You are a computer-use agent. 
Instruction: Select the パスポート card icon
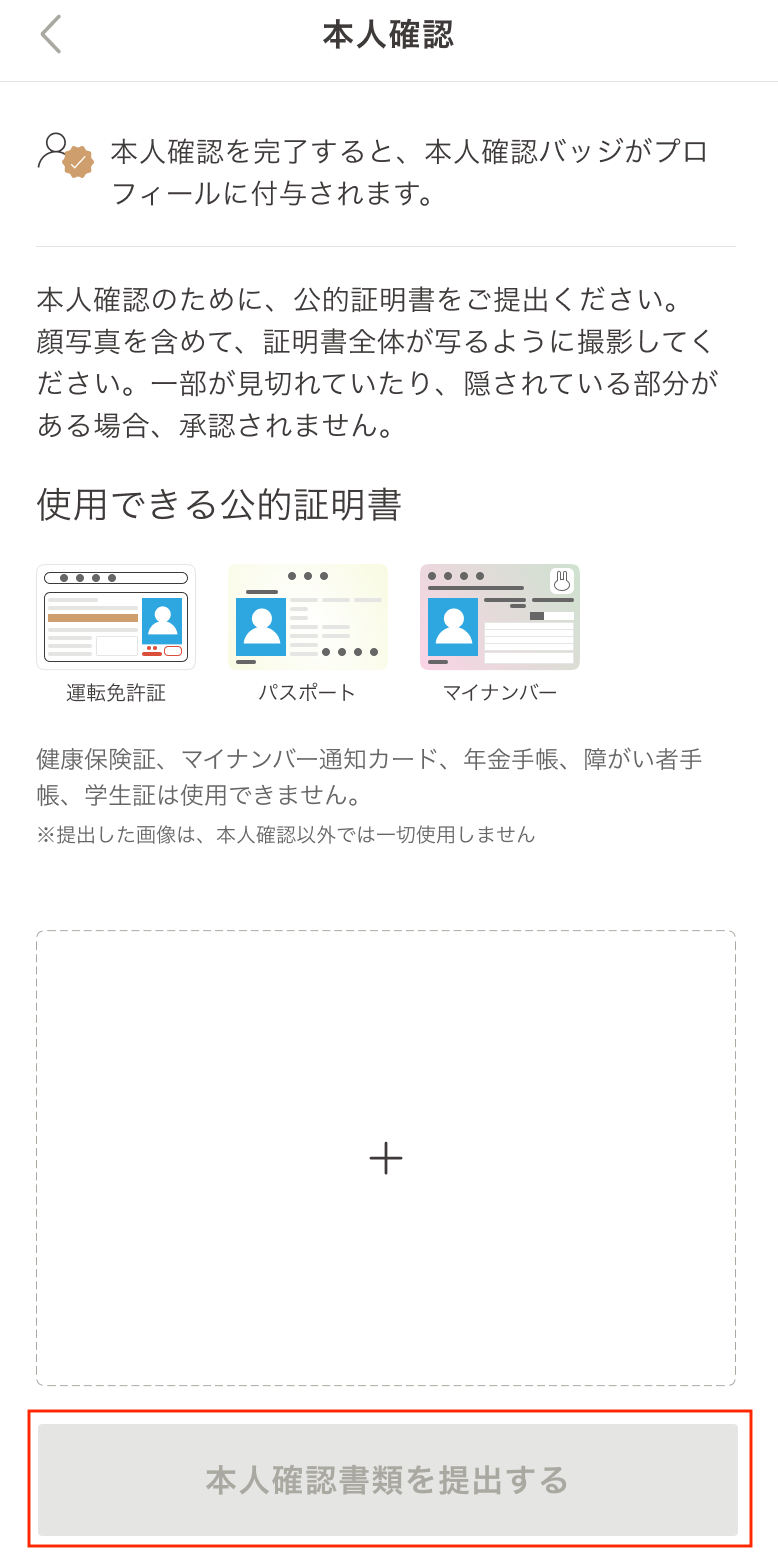pyautogui.click(x=307, y=617)
